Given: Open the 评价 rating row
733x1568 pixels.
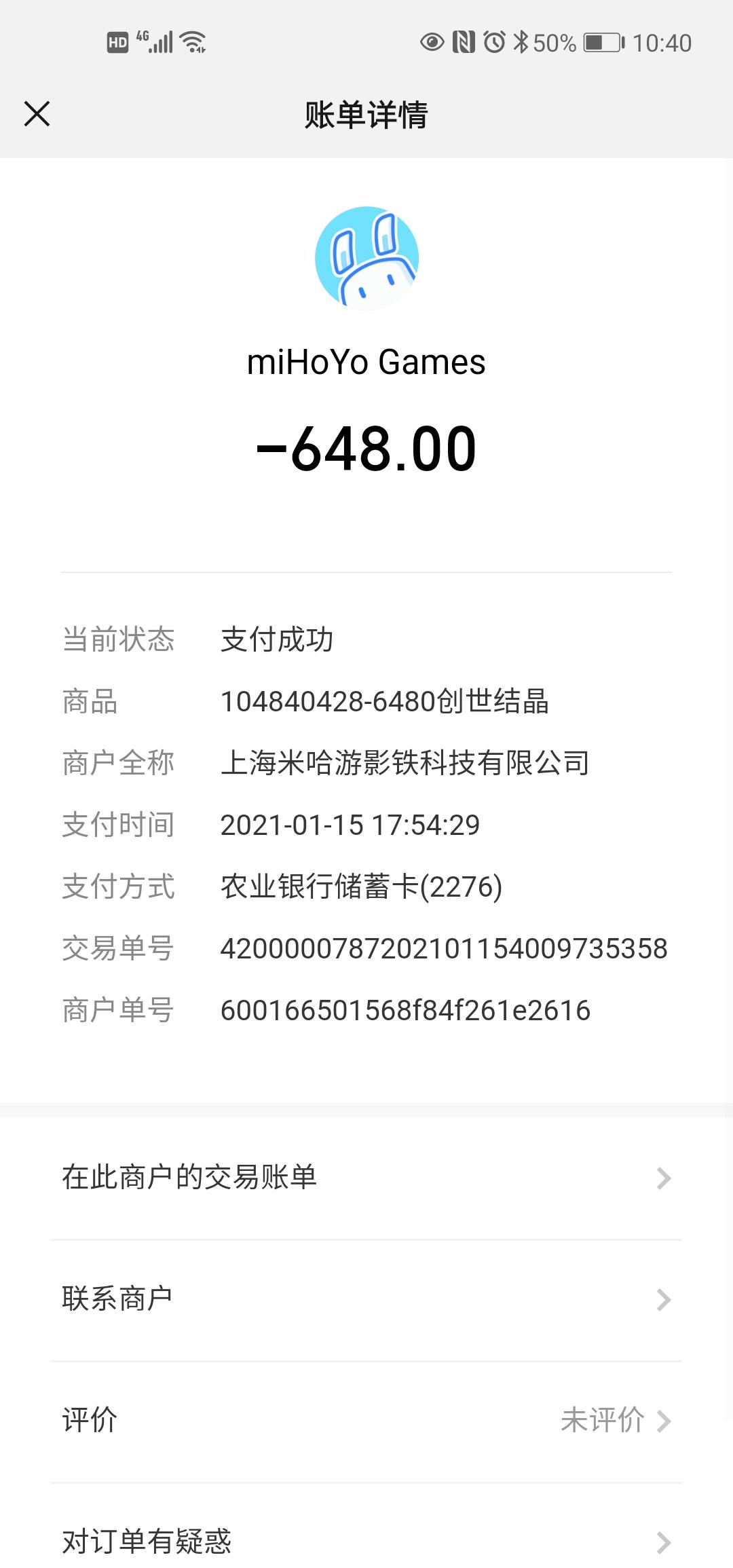Looking at the screenshot, I should point(366,1421).
